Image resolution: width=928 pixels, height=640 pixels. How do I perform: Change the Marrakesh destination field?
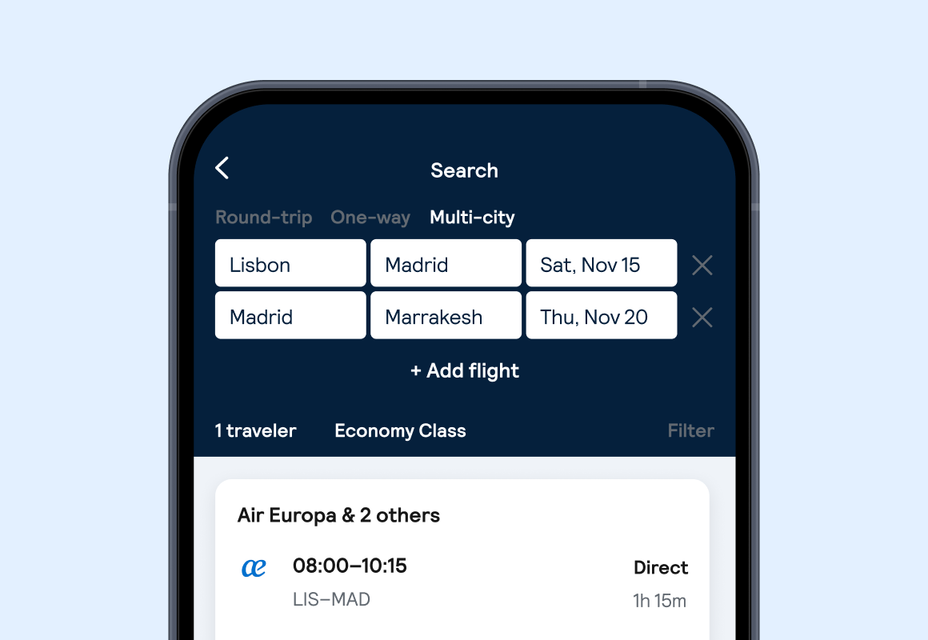tap(446, 316)
